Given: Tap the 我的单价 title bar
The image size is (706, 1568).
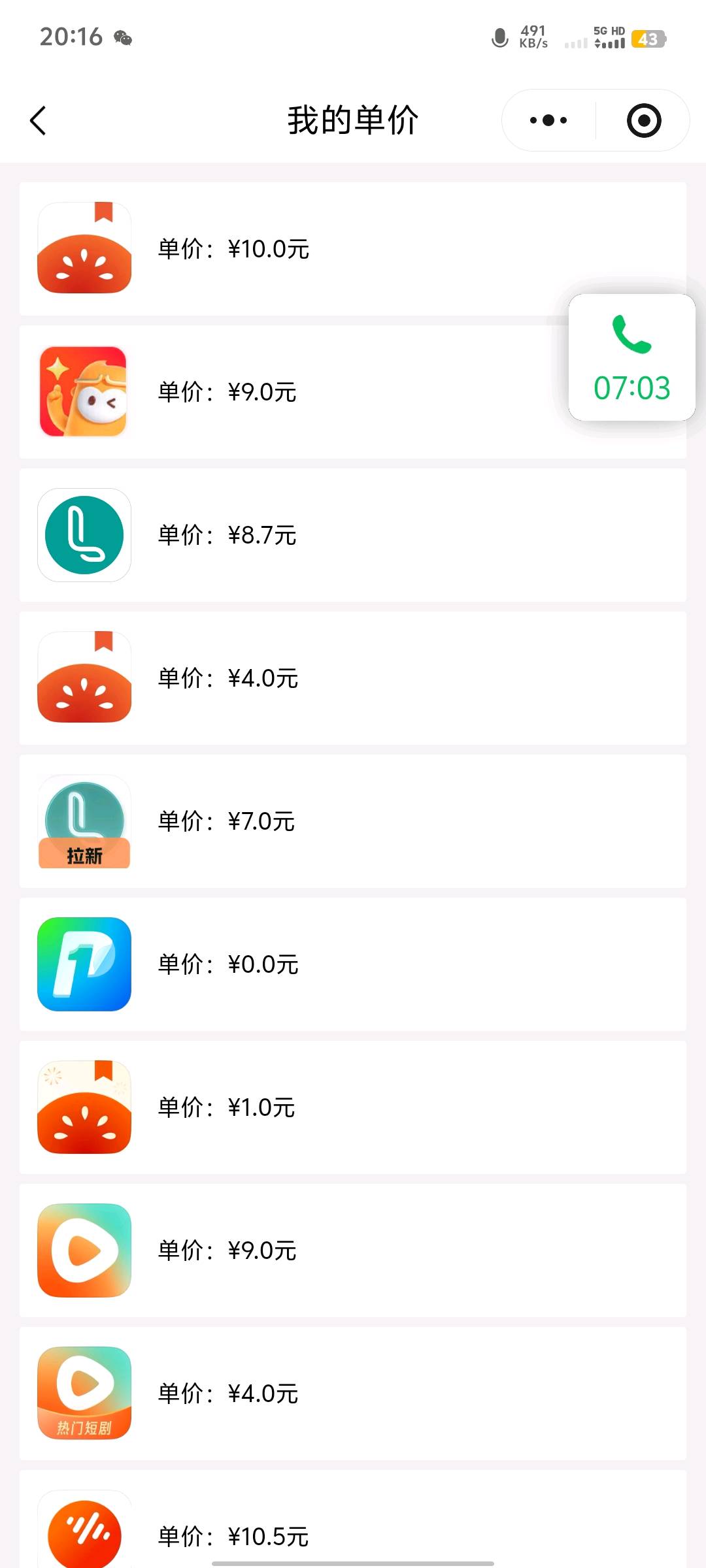Looking at the screenshot, I should [353, 121].
